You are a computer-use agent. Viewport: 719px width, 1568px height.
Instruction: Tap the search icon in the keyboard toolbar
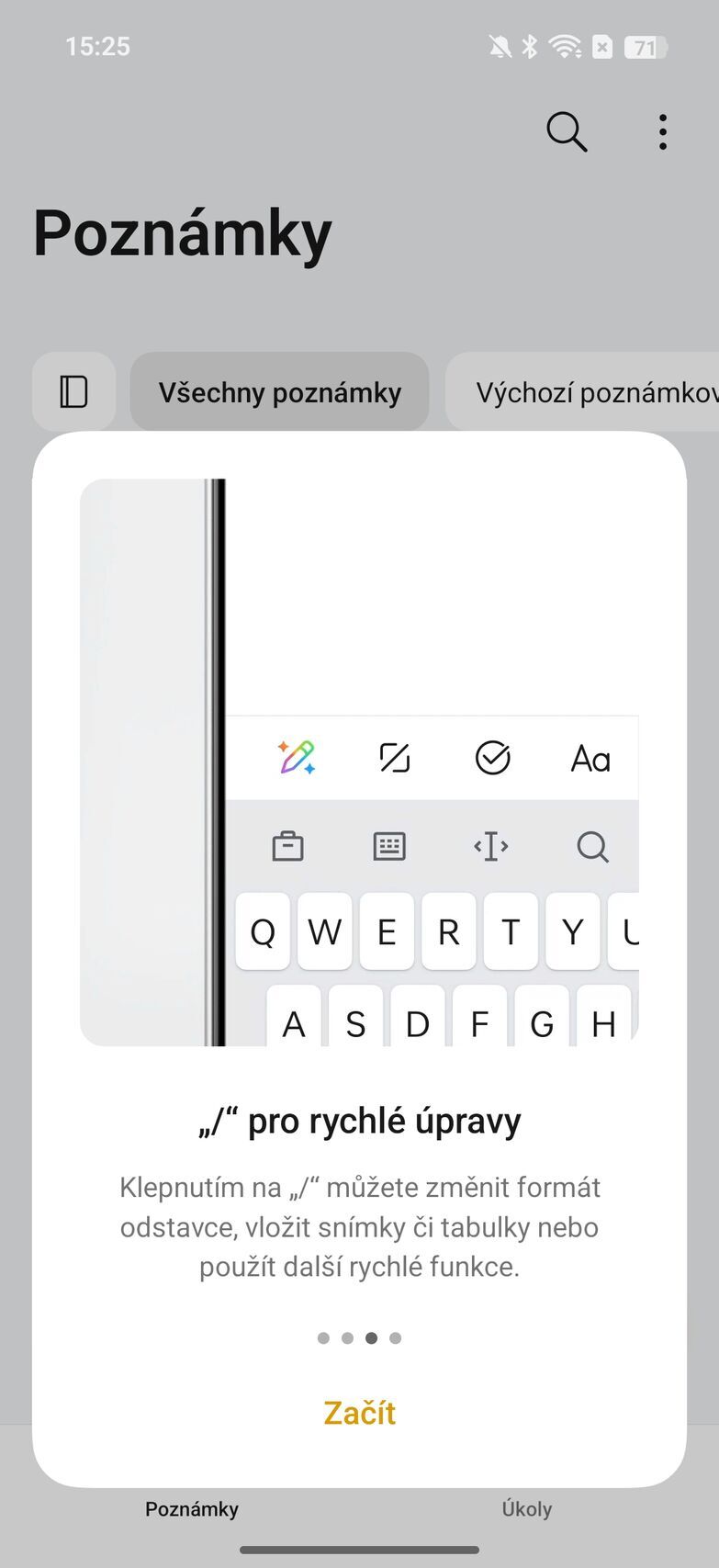592,847
